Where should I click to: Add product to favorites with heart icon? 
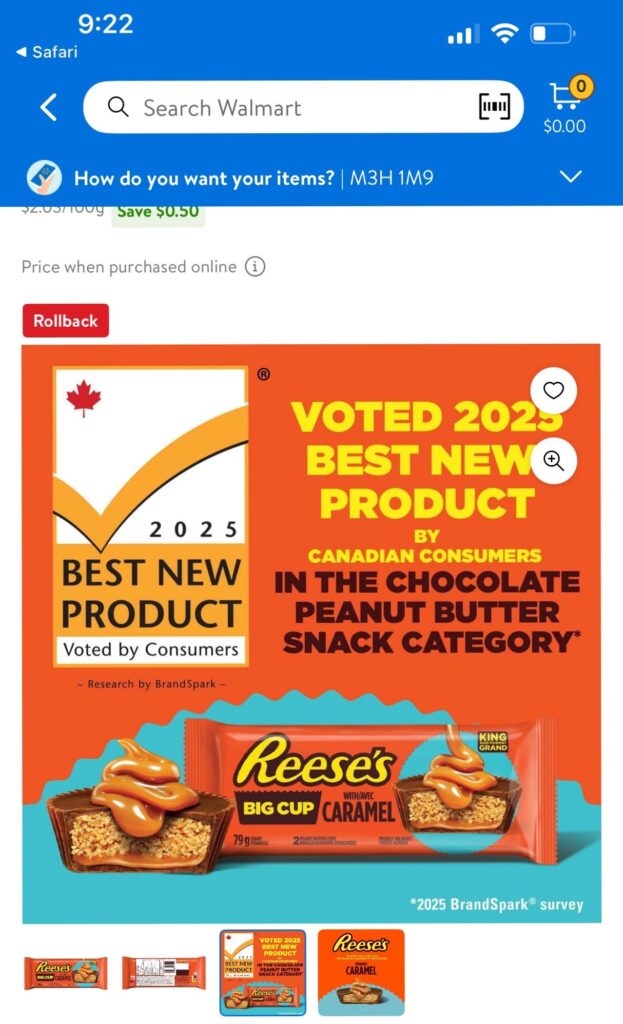(x=553, y=391)
